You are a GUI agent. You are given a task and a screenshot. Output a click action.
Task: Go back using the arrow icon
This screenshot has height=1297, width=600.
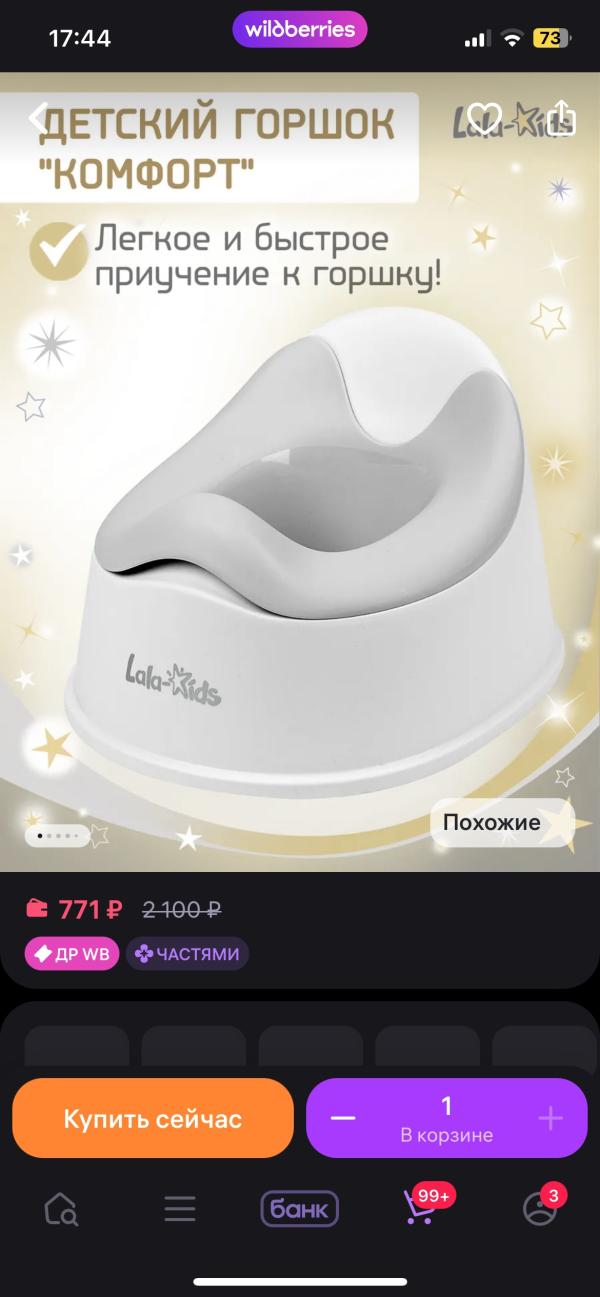click(38, 118)
